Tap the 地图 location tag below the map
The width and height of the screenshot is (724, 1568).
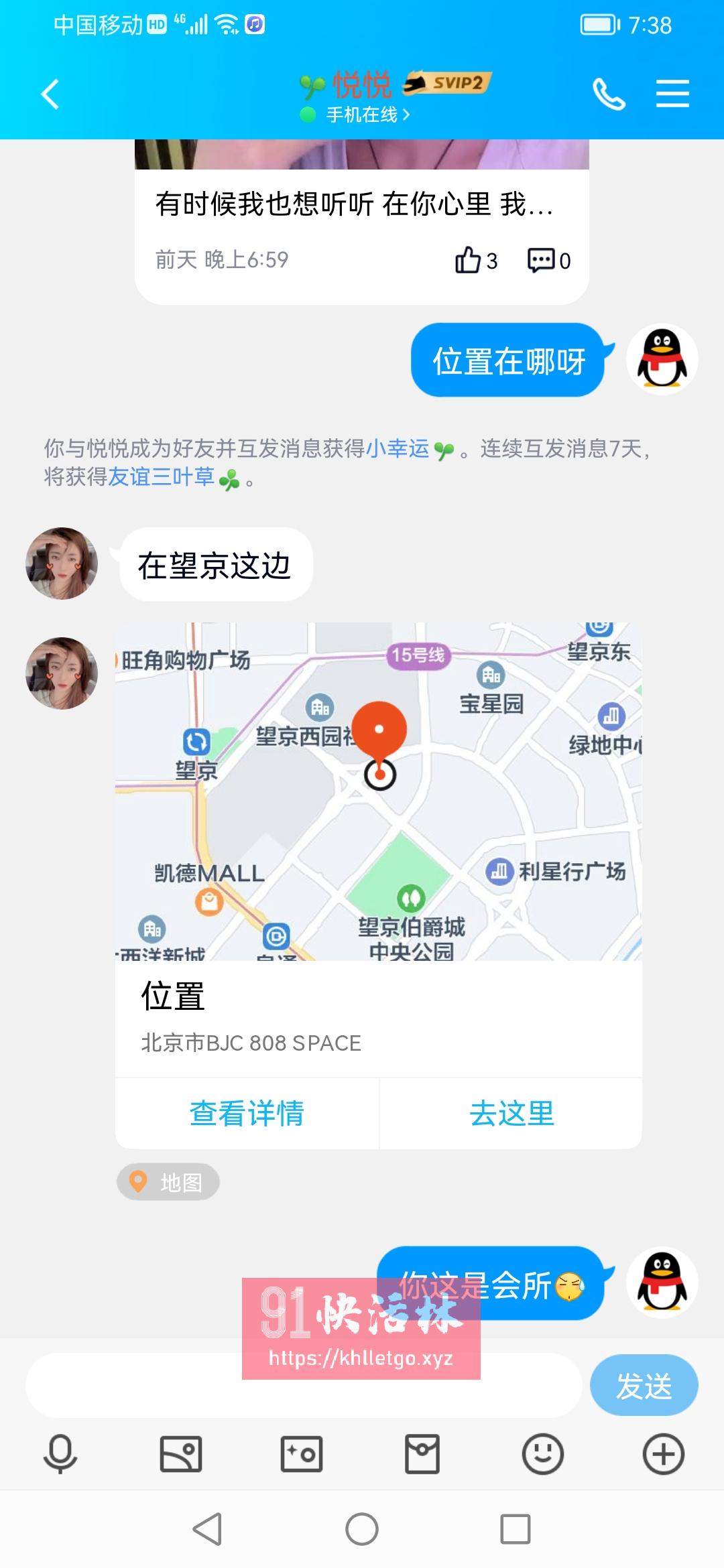click(168, 1180)
